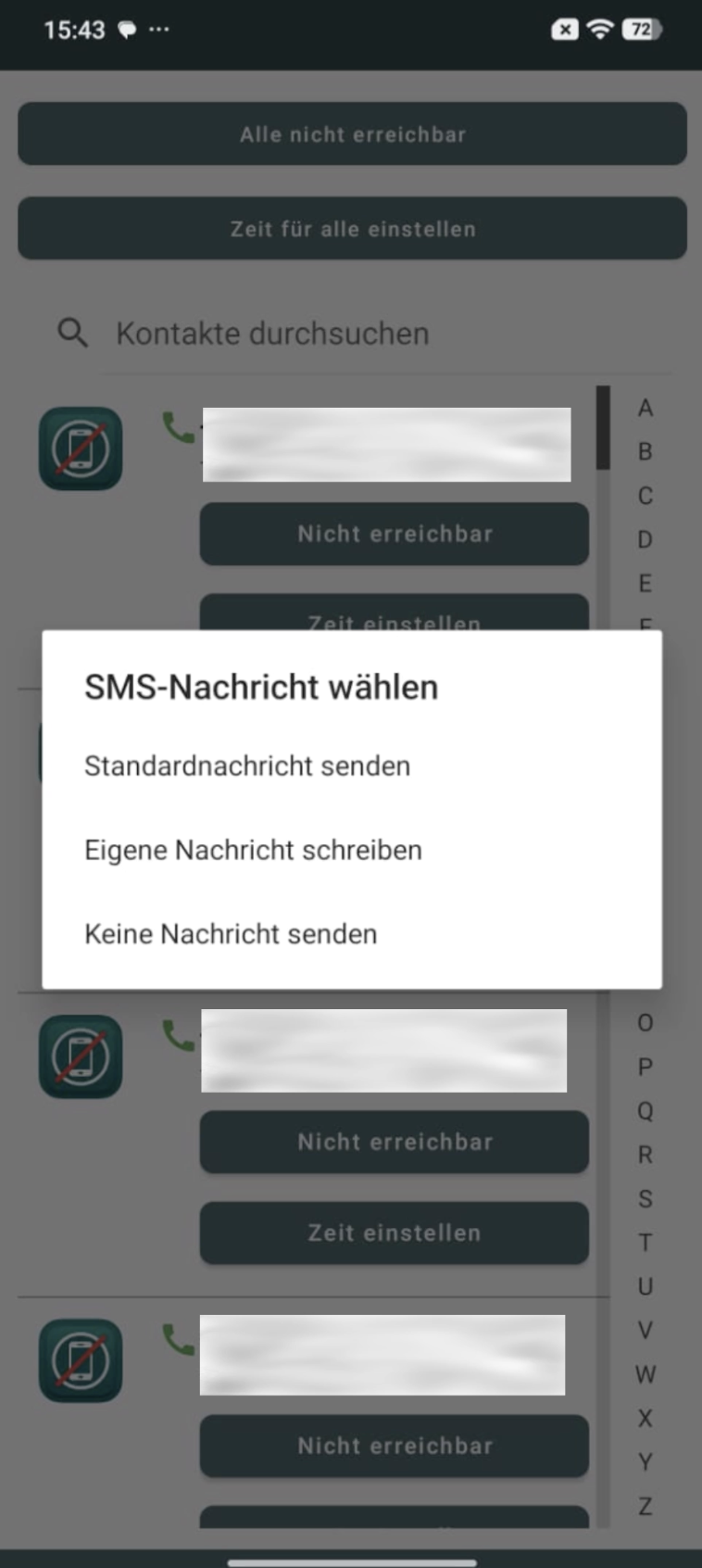Toggle 'Nicht erreichbar' for the bottom contact
702x1568 pixels.
[x=394, y=1446]
